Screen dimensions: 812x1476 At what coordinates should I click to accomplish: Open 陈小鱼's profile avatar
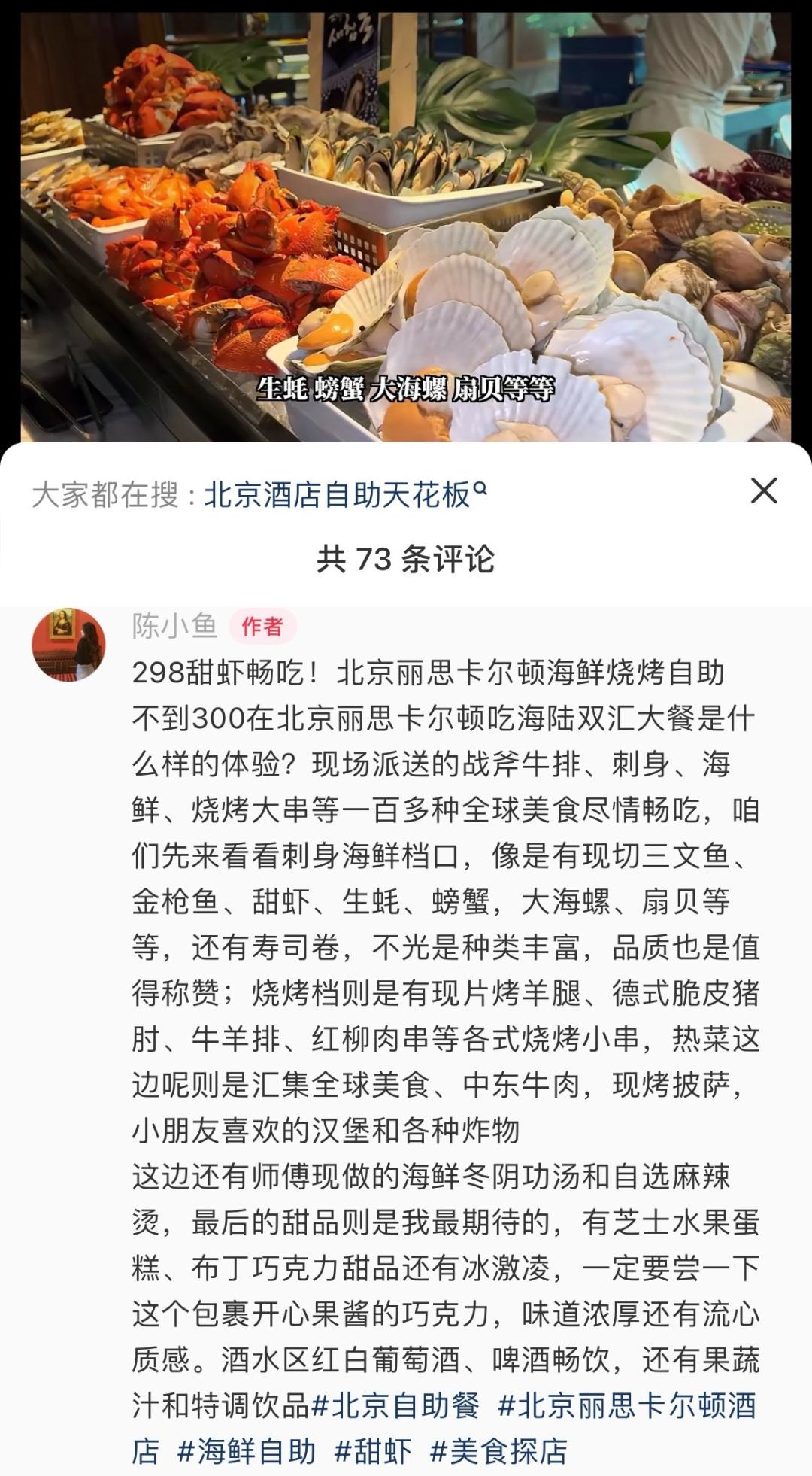click(68, 644)
